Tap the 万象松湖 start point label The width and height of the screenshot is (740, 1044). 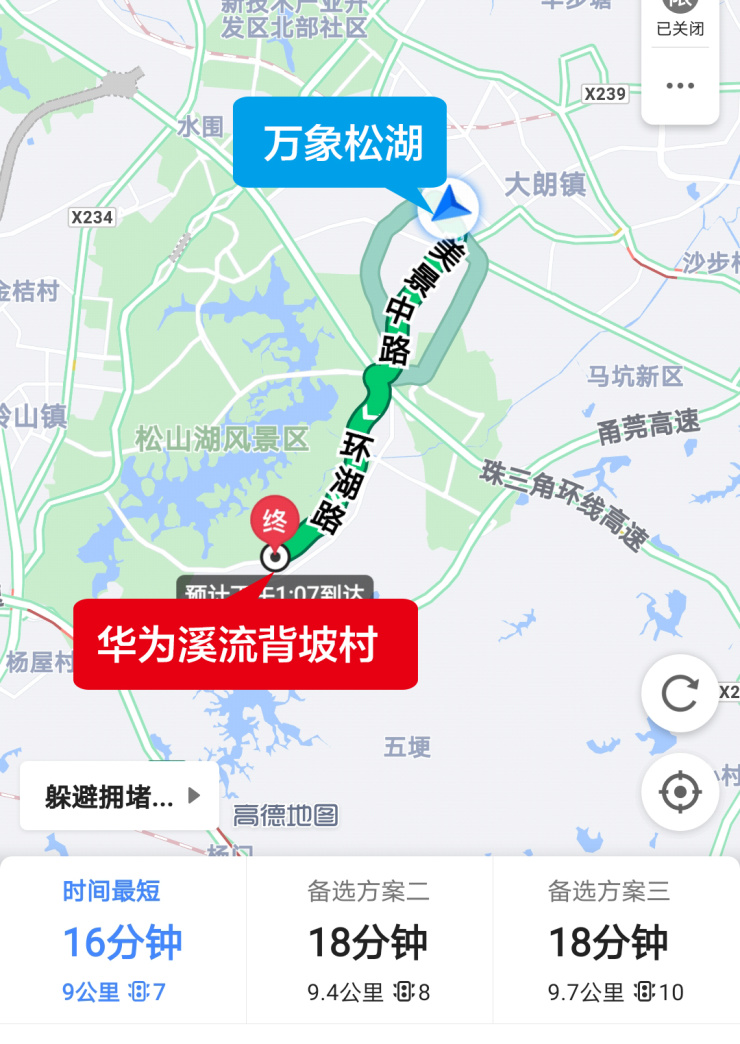(340, 143)
